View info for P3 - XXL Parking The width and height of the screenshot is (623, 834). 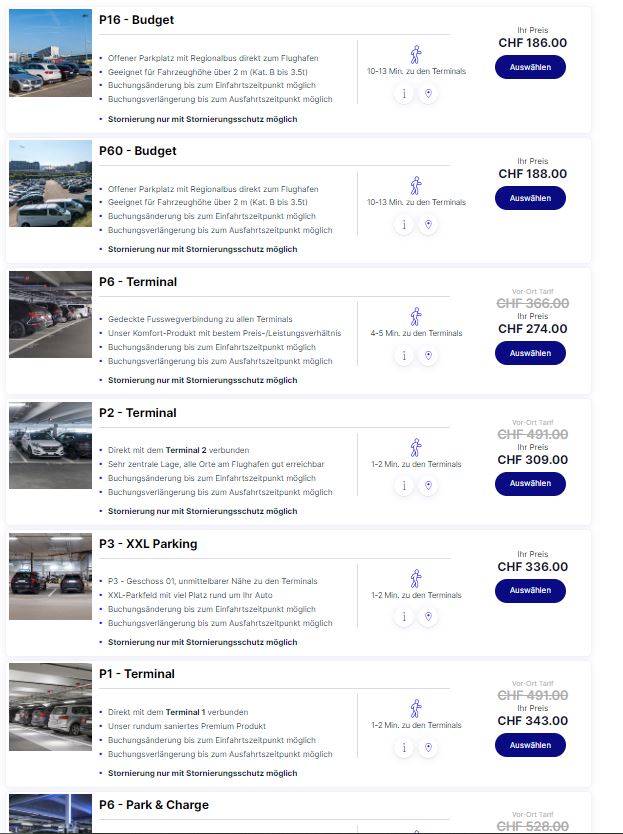[x=404, y=617]
